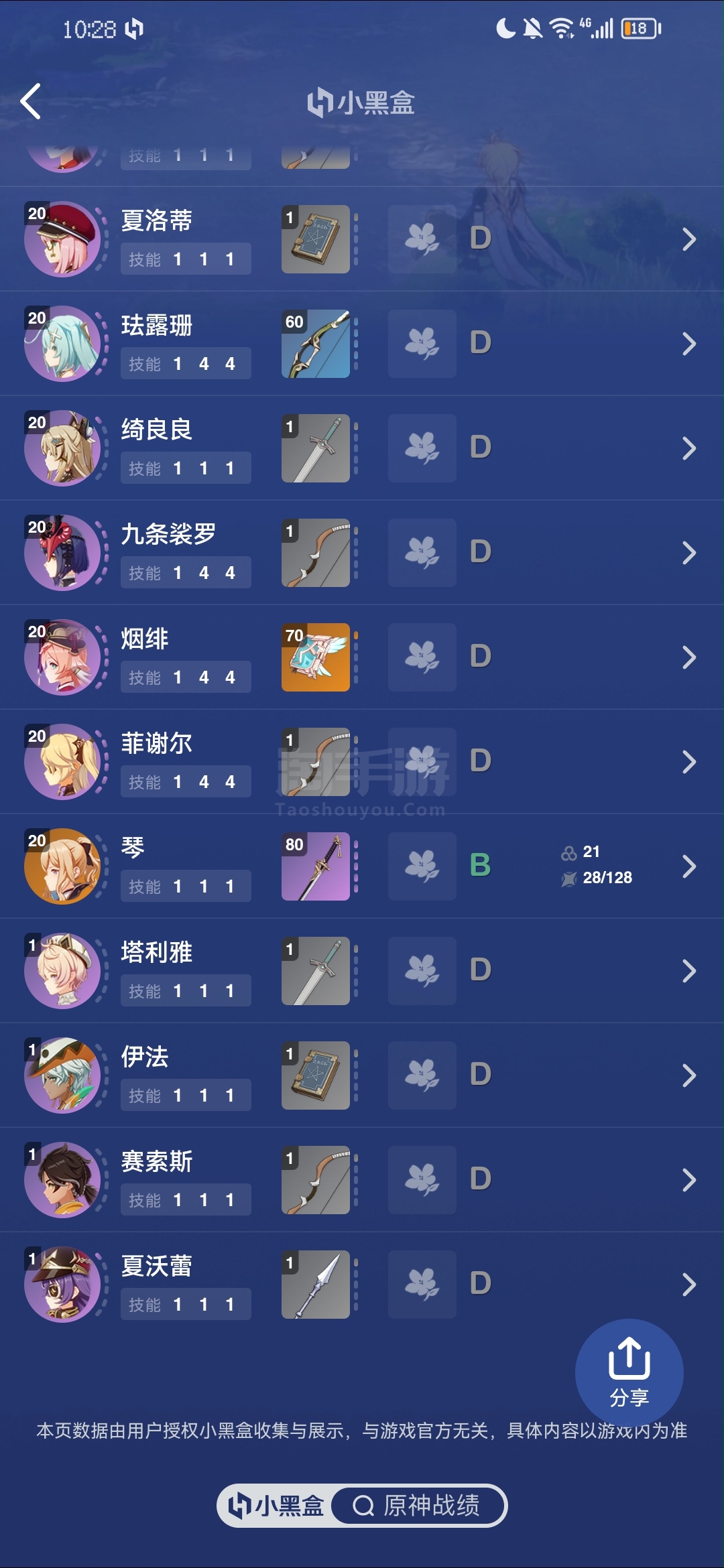Select 赛索斯 character details
This screenshot has width=724, height=1568.
(x=362, y=1180)
